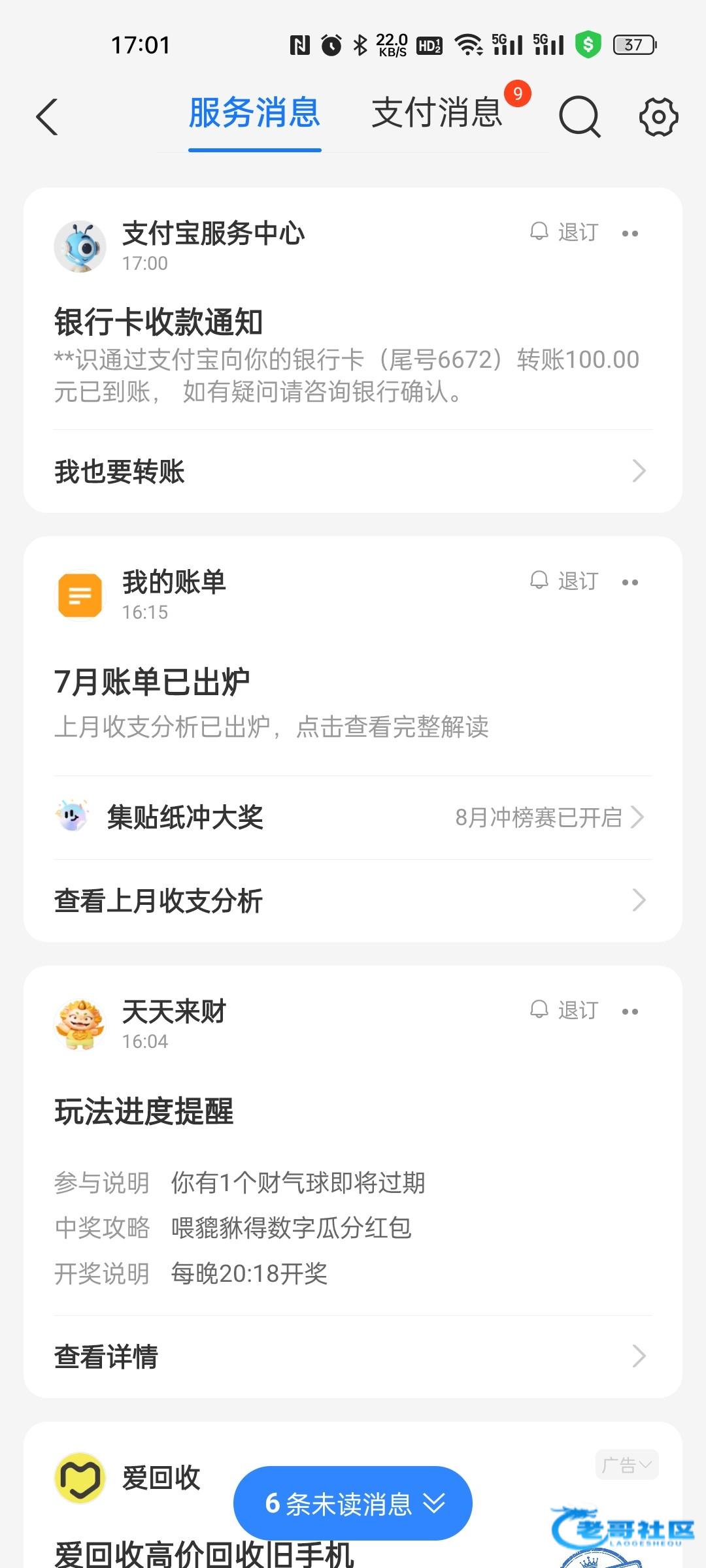This screenshot has width=706, height=1568.
Task: Open message settings gear icon
Action: (x=658, y=117)
